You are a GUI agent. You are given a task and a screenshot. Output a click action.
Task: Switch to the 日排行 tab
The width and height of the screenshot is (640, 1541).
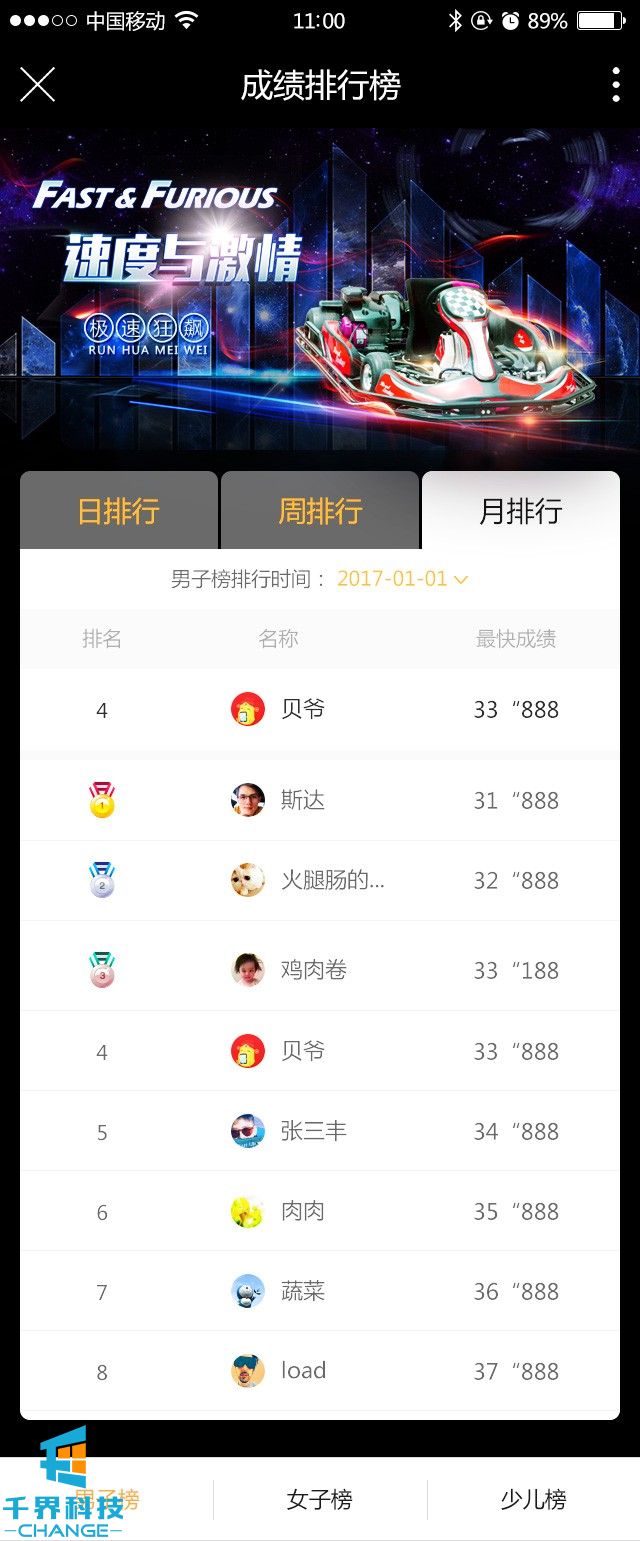pyautogui.click(x=119, y=511)
